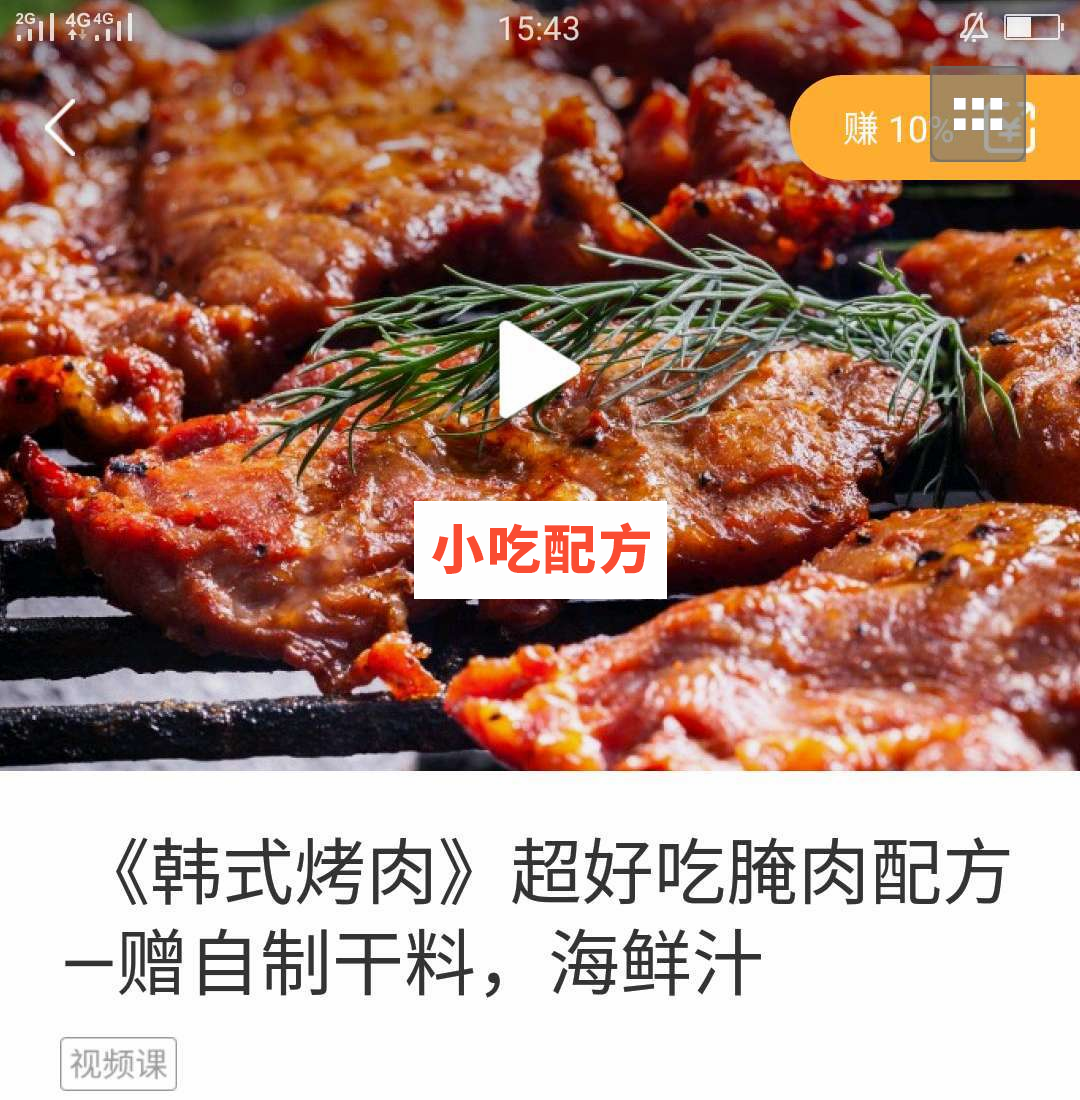
Task: Open the 《韩式烤肉》腌肉配方 course title
Action: coord(540,915)
